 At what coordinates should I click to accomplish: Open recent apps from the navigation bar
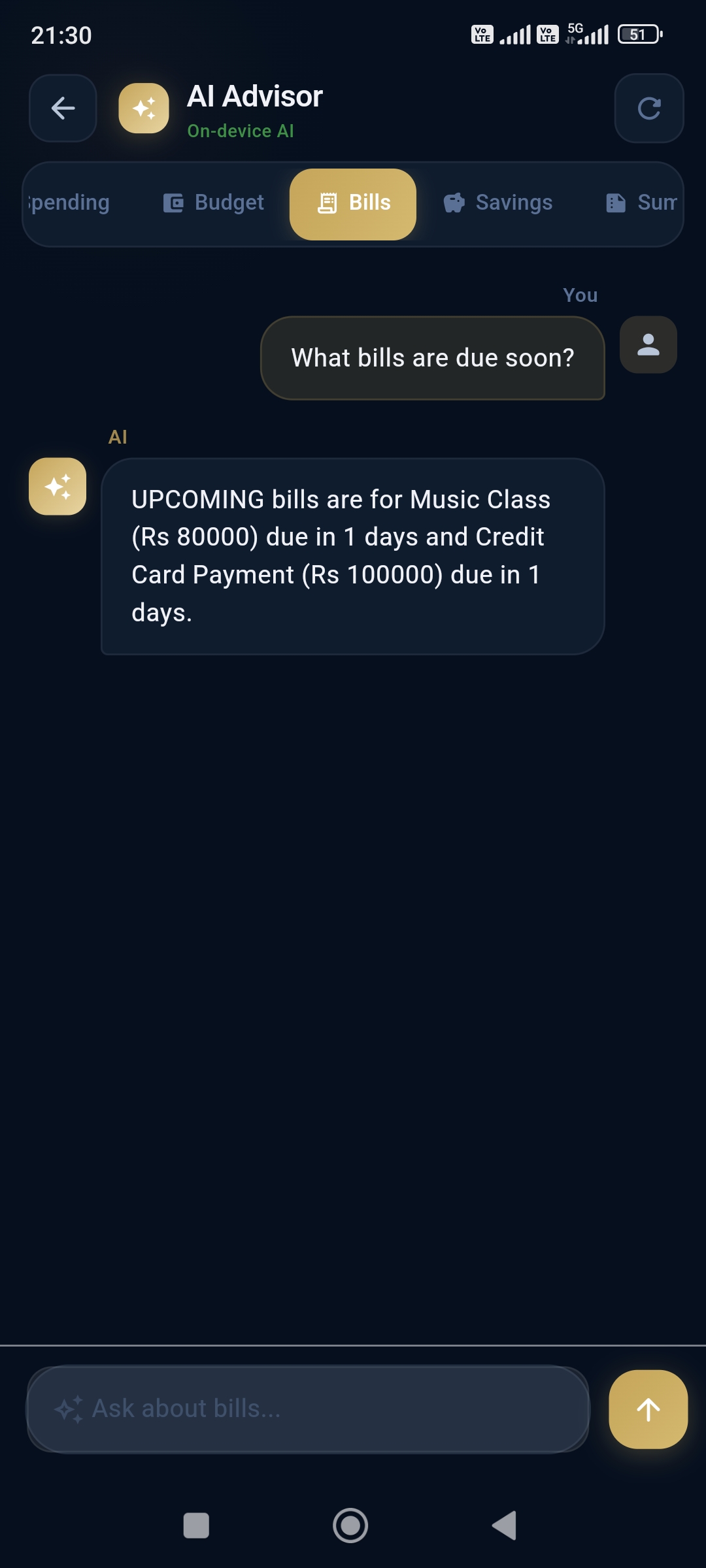[x=196, y=1526]
